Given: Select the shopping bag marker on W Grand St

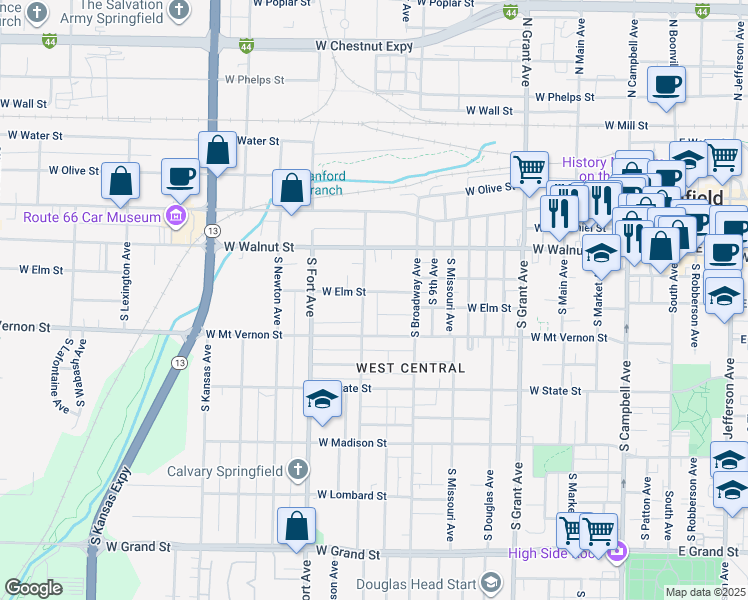Looking at the screenshot, I should (x=297, y=526).
